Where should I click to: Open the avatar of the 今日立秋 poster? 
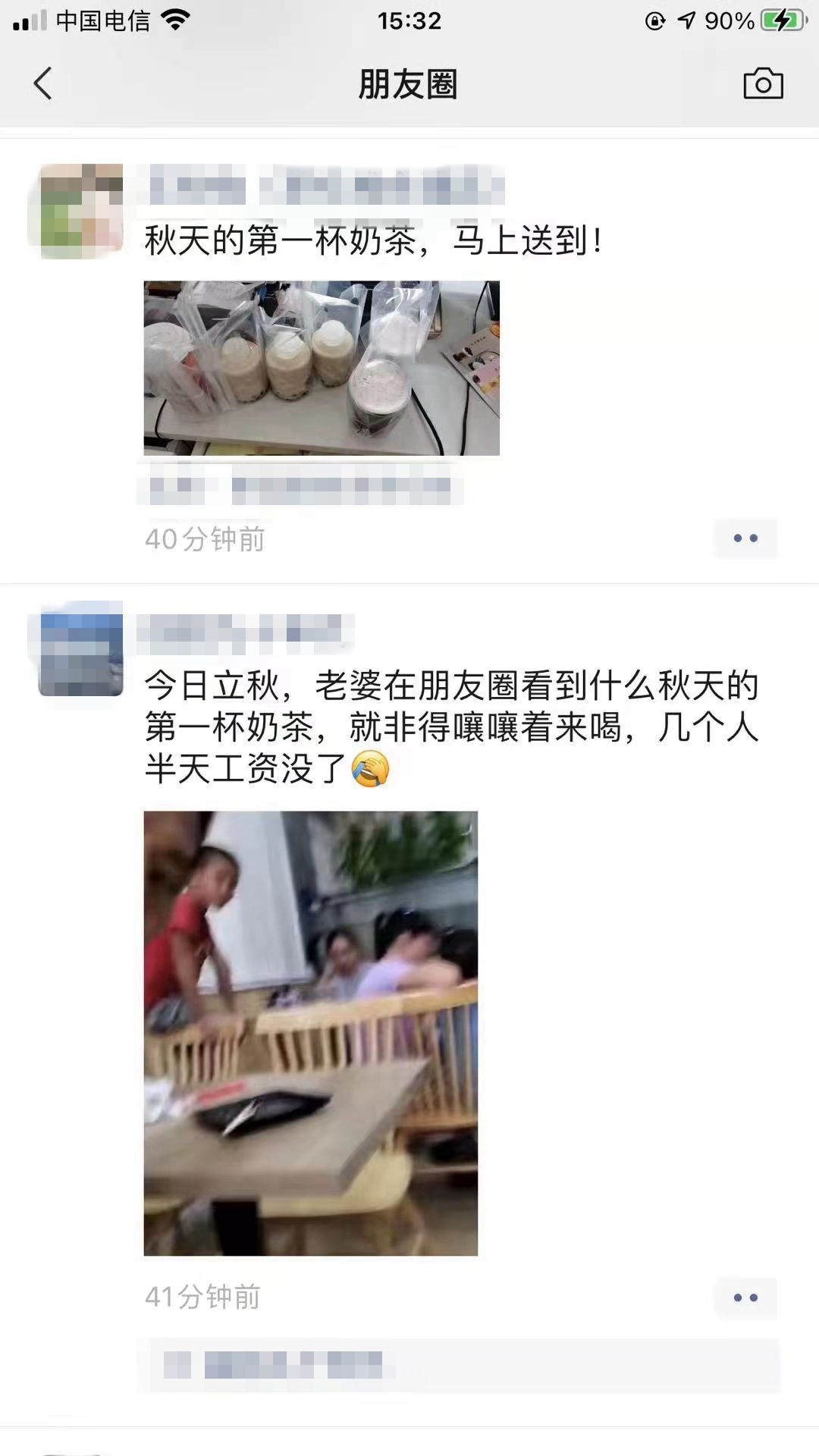click(x=80, y=648)
